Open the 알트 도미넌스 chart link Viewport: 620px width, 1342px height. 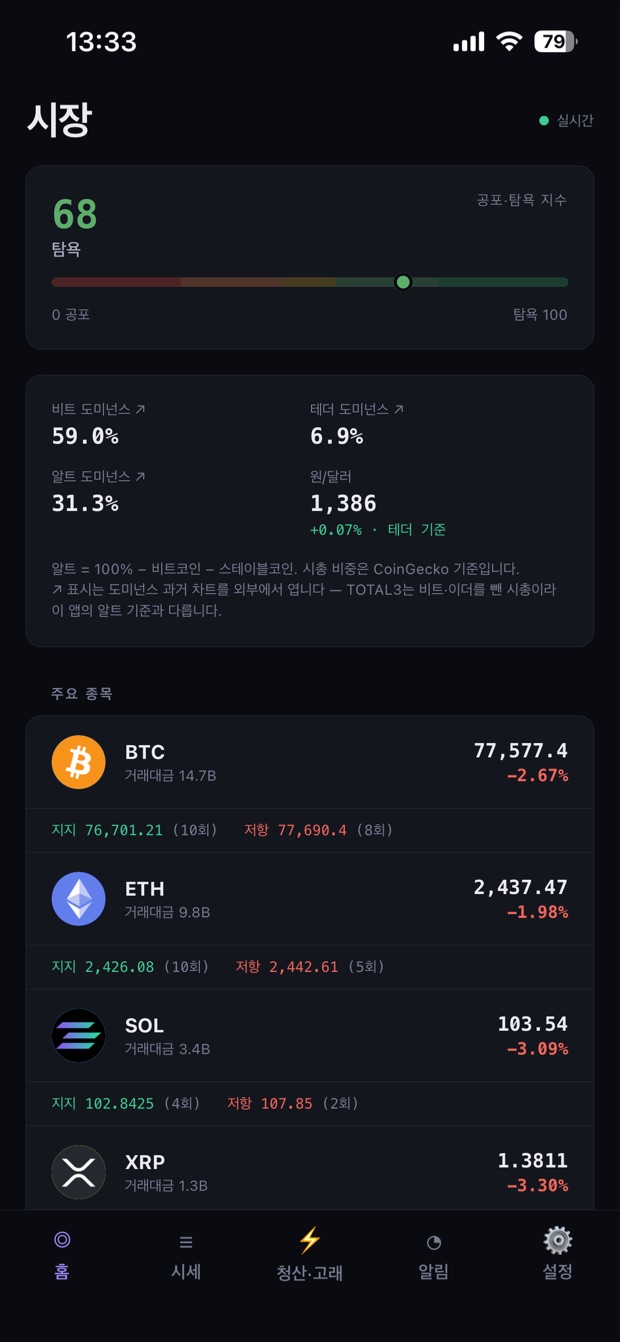[99, 476]
